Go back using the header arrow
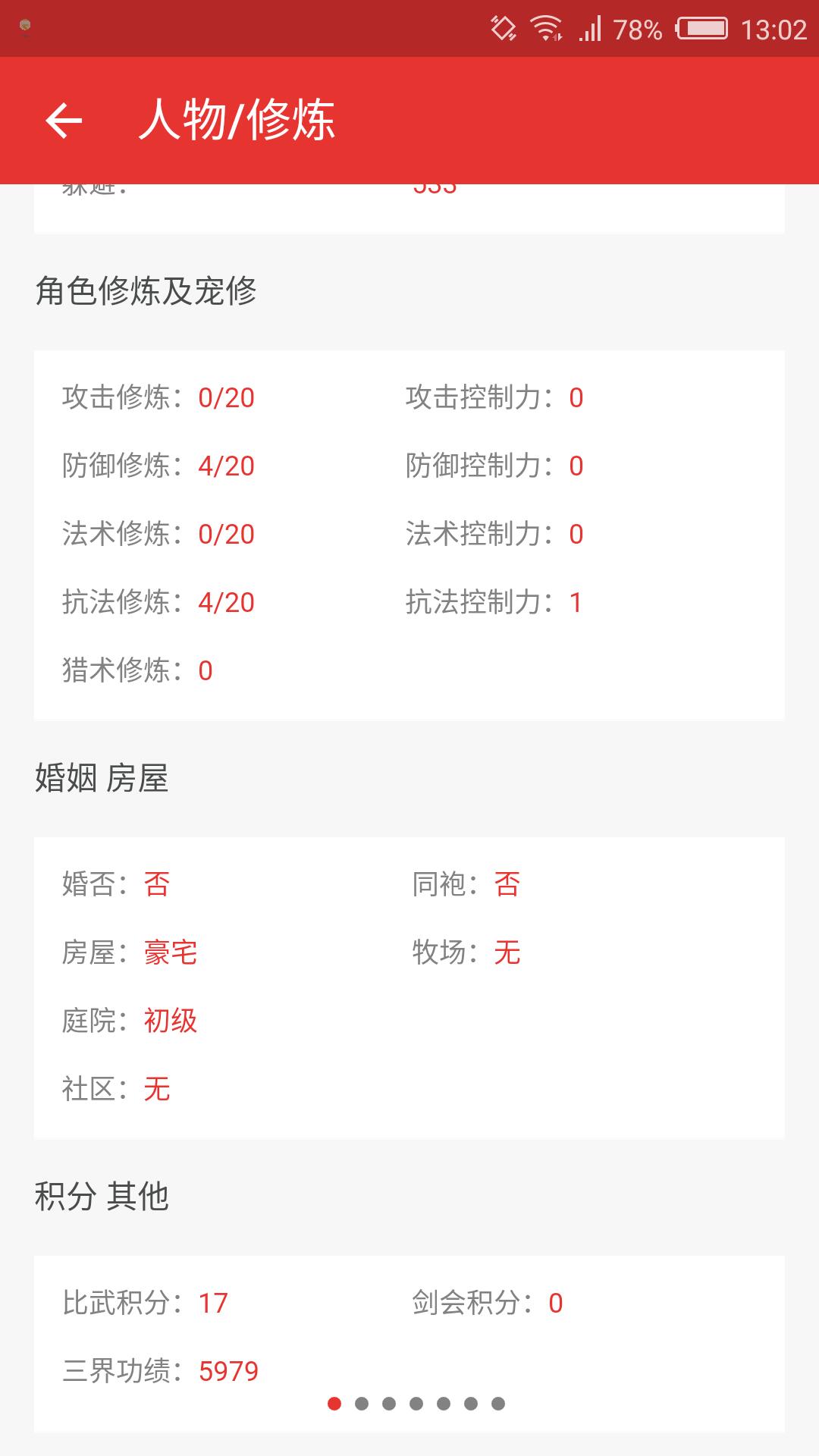 (64, 121)
